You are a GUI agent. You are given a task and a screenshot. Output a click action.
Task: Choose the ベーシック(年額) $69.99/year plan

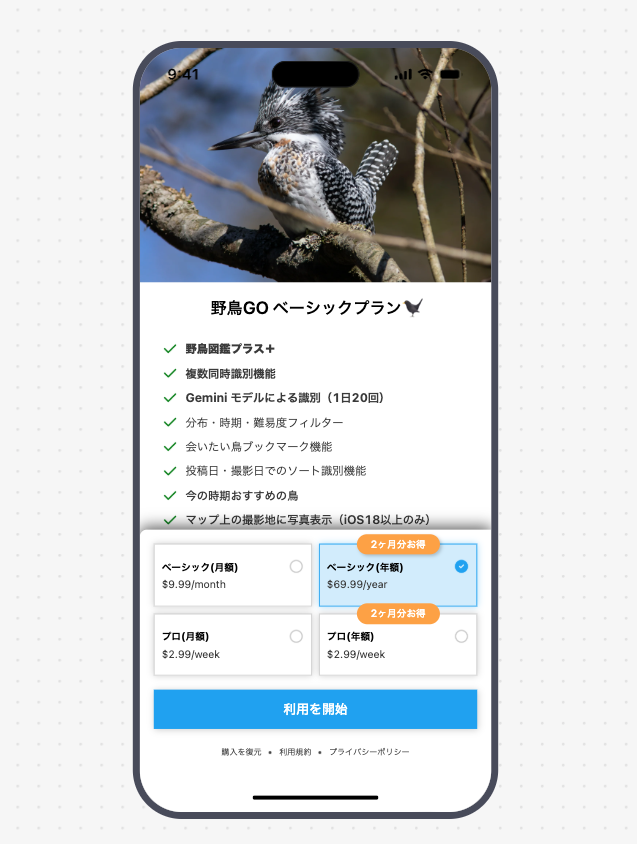click(x=397, y=575)
